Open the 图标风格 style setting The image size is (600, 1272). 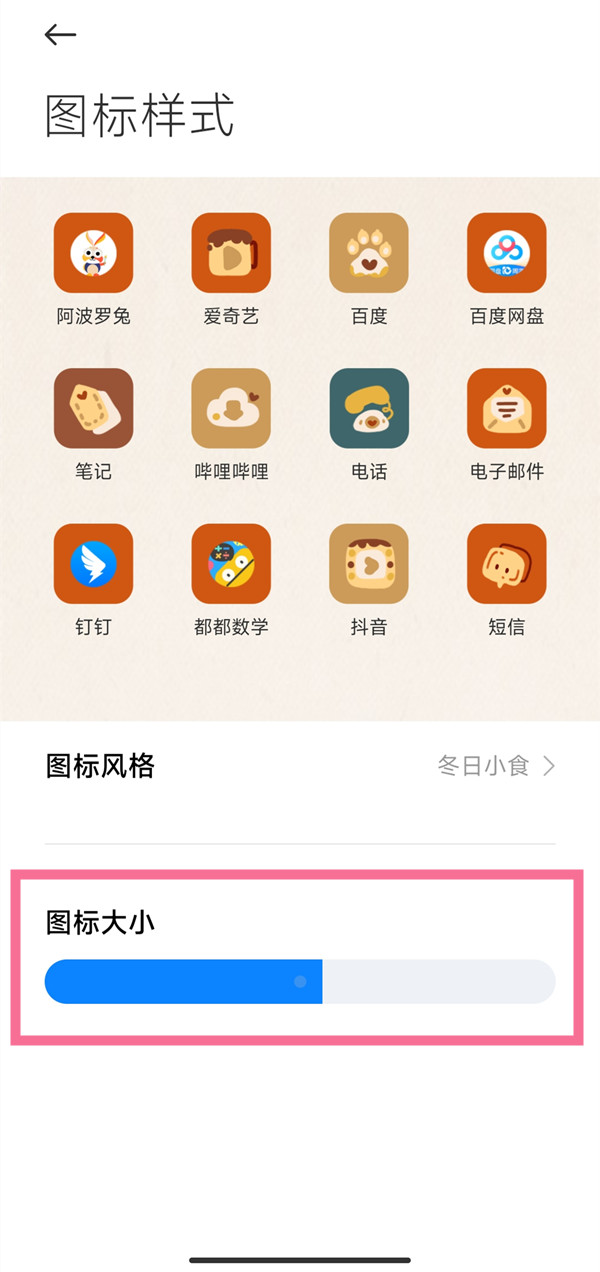300,767
